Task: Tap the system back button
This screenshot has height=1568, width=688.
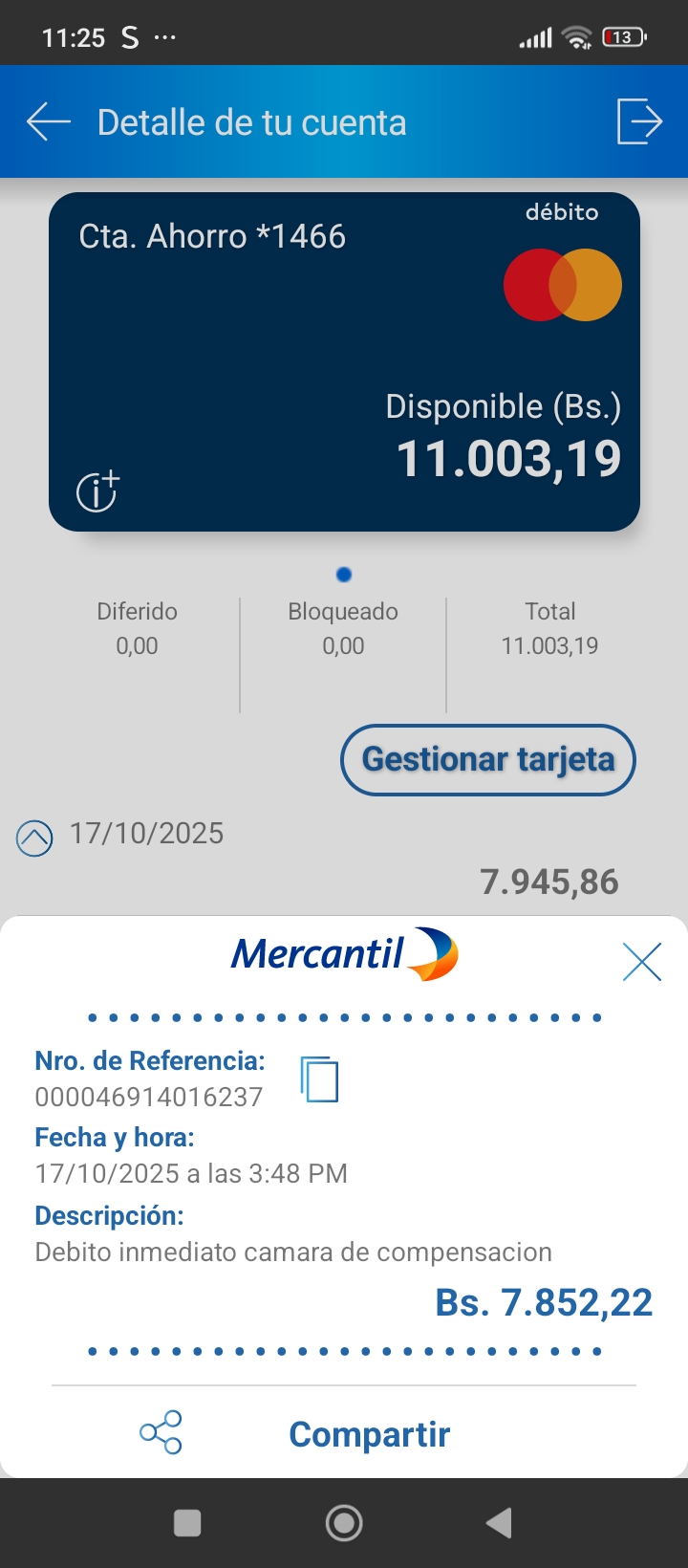Action: (499, 1523)
